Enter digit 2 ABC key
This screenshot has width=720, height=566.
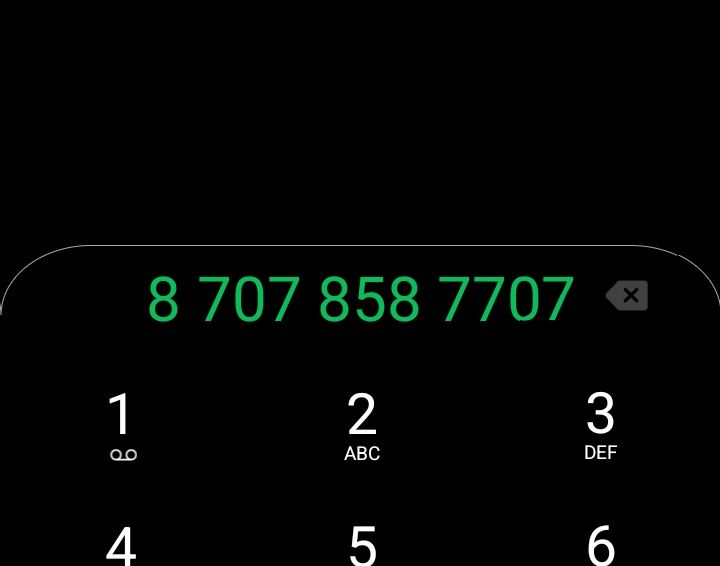361,425
